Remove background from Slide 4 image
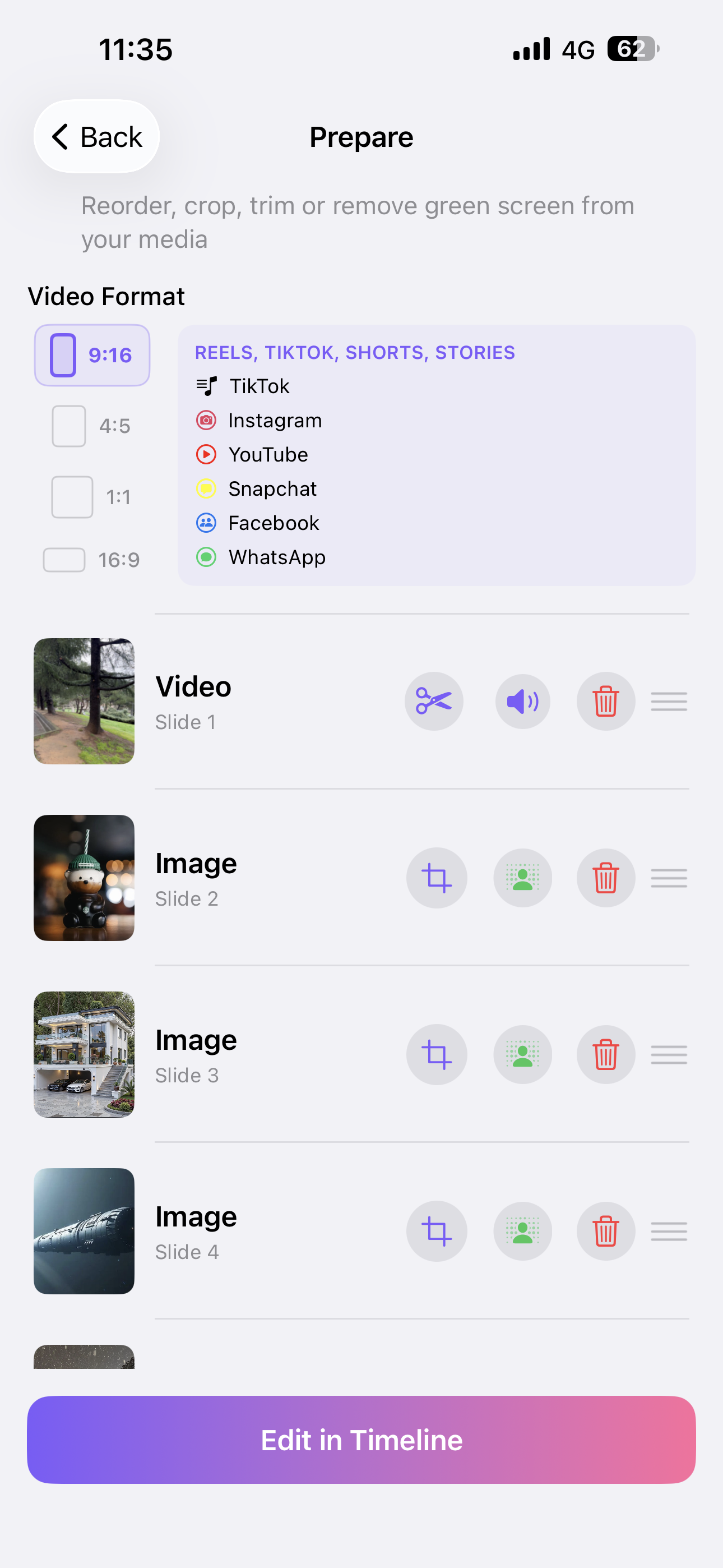 [x=522, y=1231]
